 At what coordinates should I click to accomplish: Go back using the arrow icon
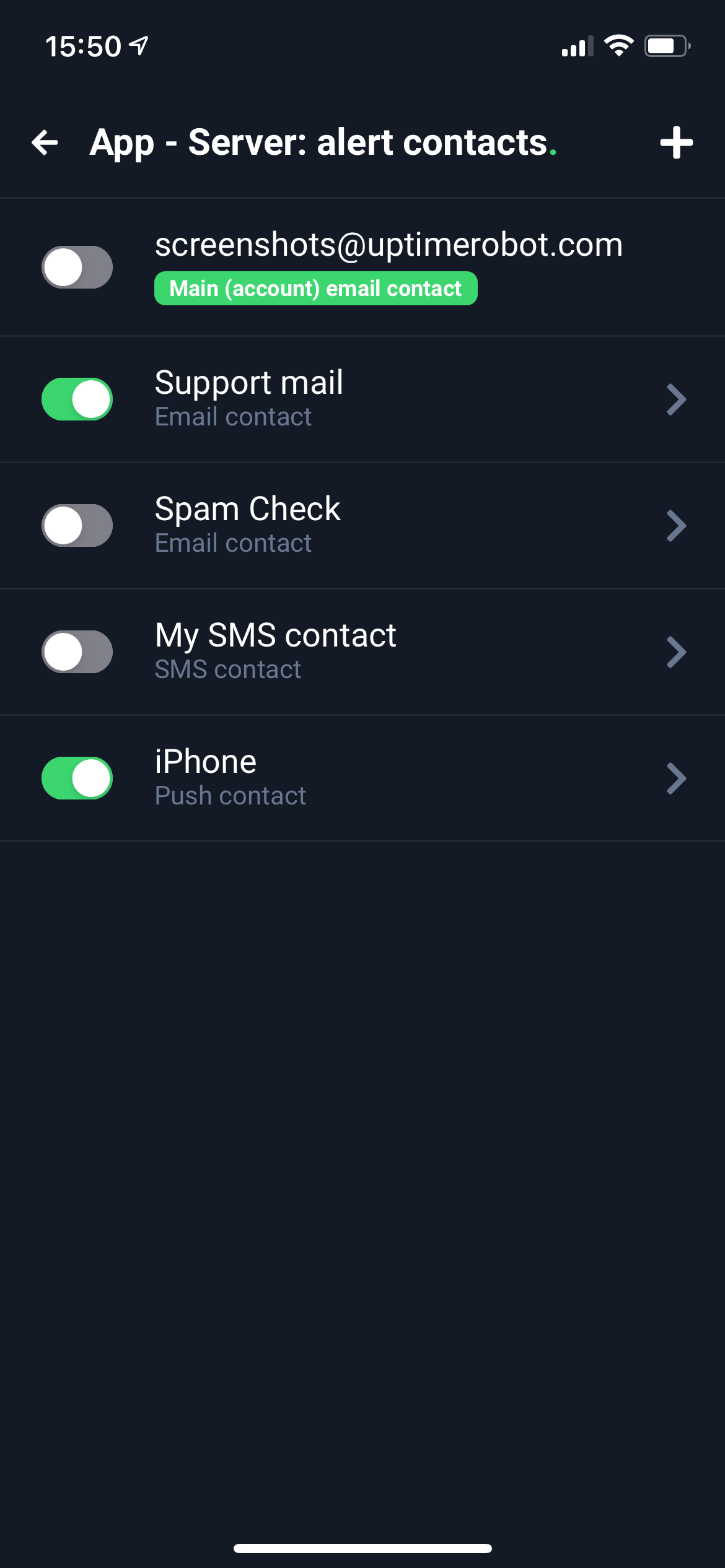(45, 142)
